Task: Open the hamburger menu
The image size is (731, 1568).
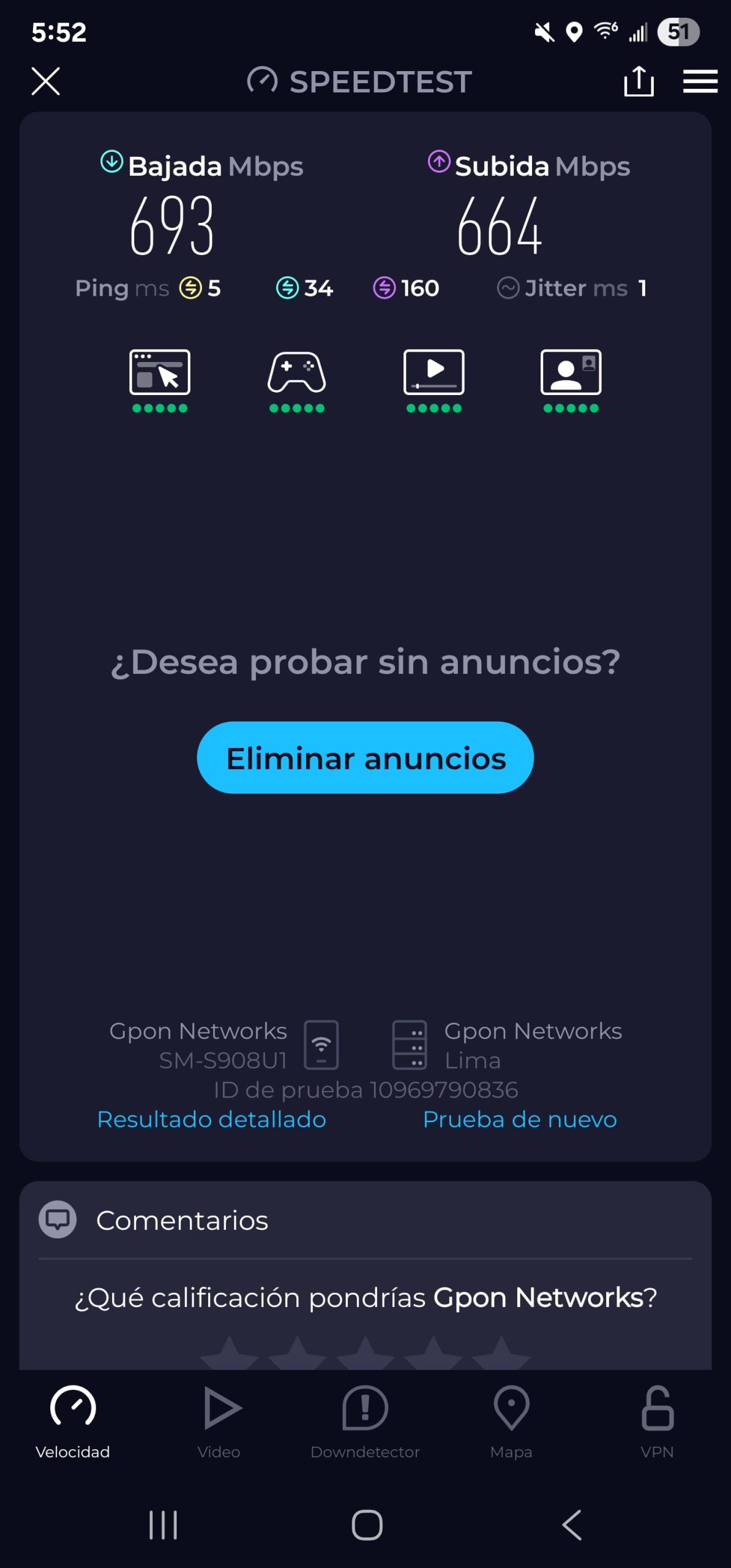Action: 700,81
